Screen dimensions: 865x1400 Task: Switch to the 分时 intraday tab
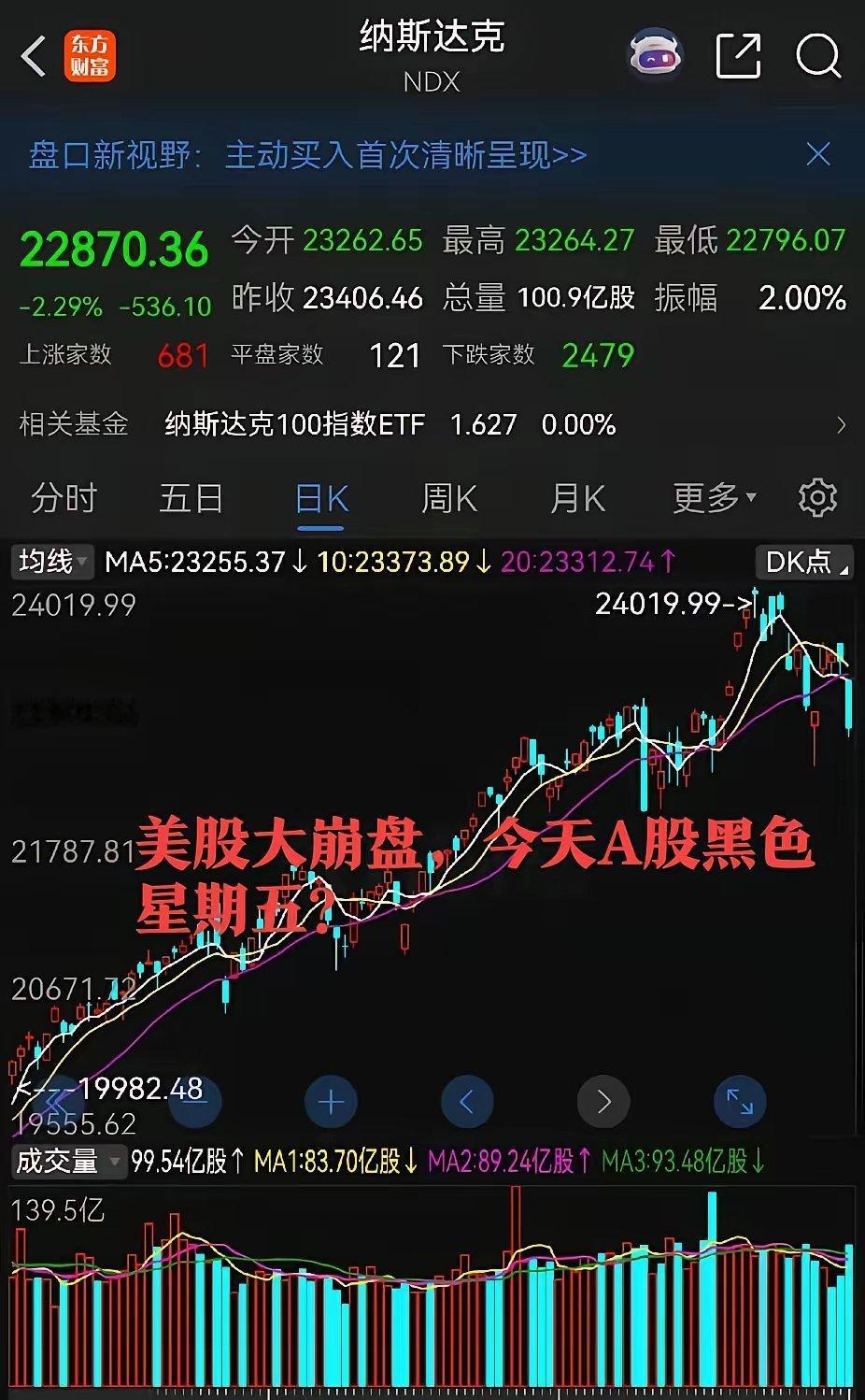(x=64, y=497)
